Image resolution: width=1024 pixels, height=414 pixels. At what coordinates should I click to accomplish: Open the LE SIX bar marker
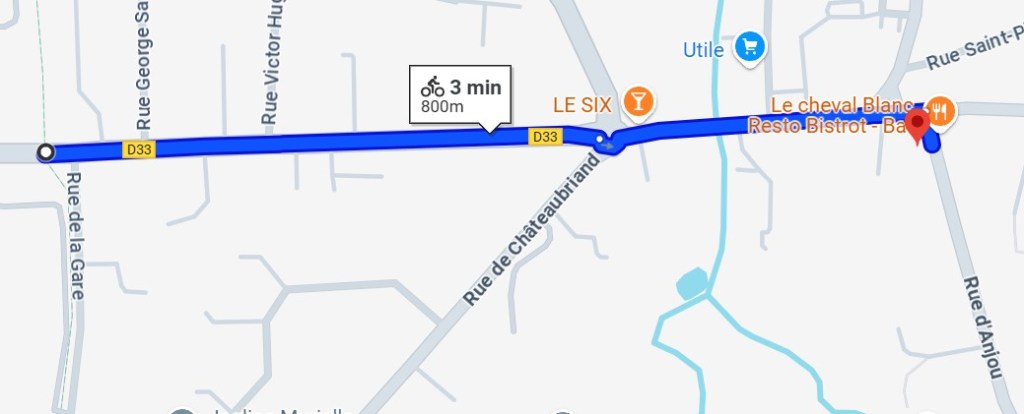click(x=638, y=101)
